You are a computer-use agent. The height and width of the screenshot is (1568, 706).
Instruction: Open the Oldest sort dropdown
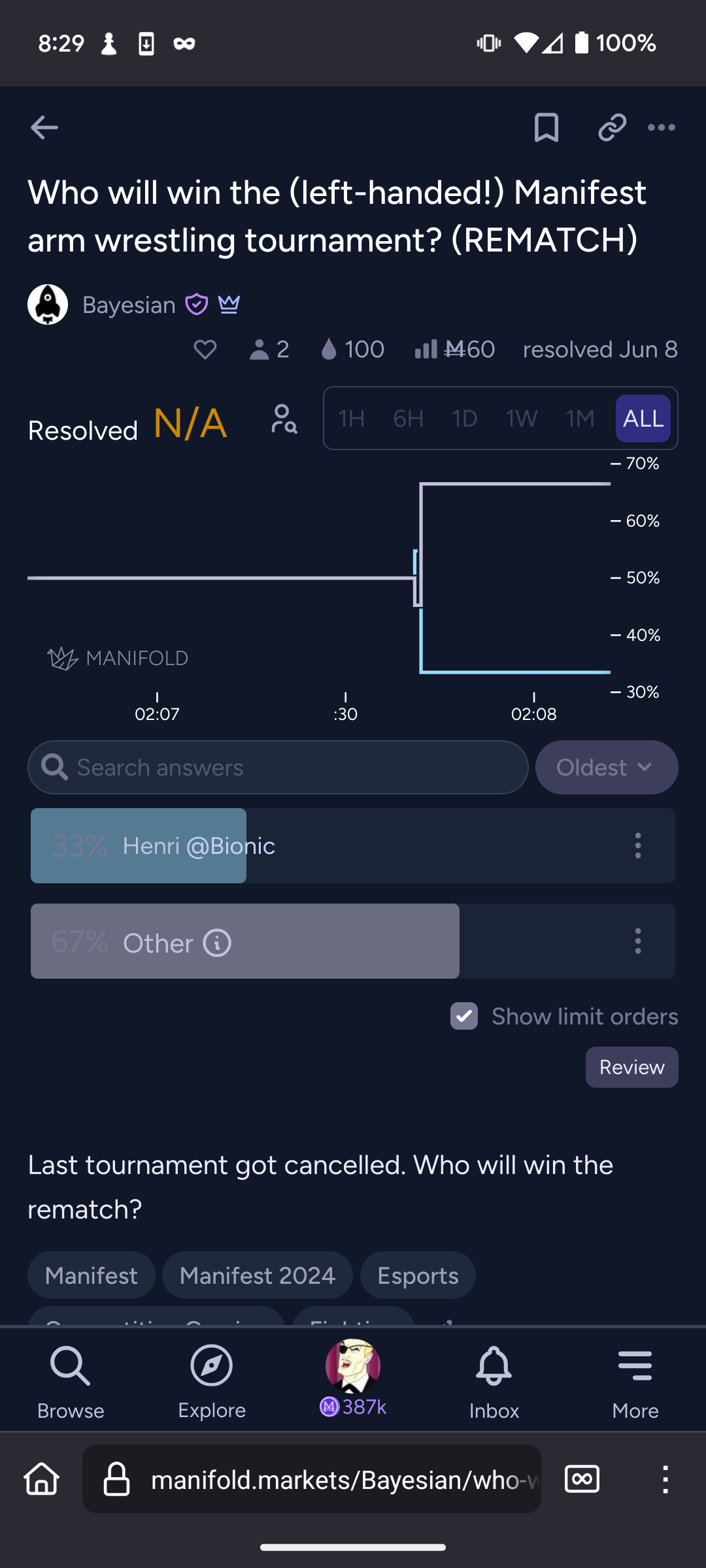(607, 768)
